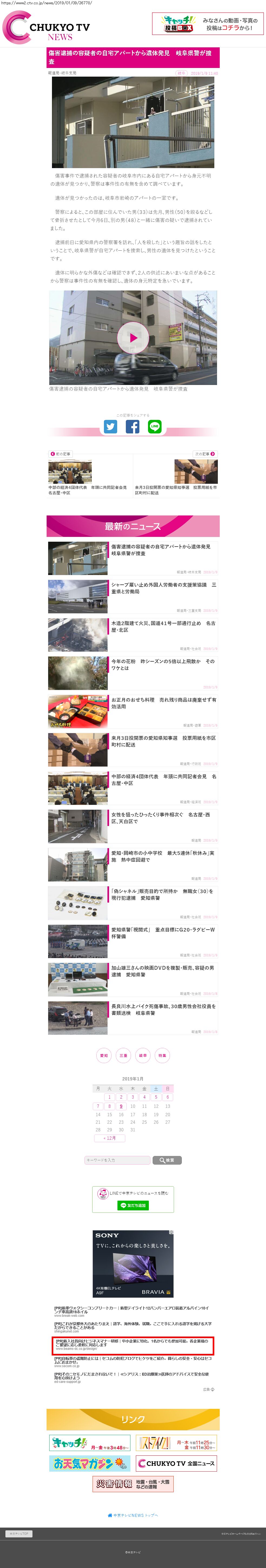Open the お天気マガジン weather link

click(90, 1463)
